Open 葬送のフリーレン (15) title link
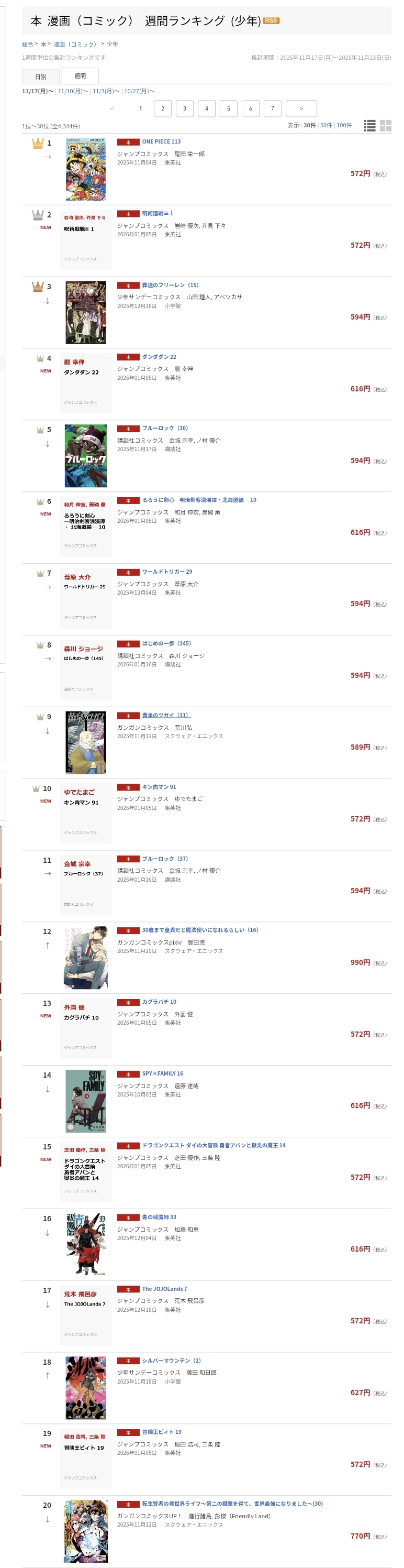The width and height of the screenshot is (404, 1568). click(x=170, y=285)
